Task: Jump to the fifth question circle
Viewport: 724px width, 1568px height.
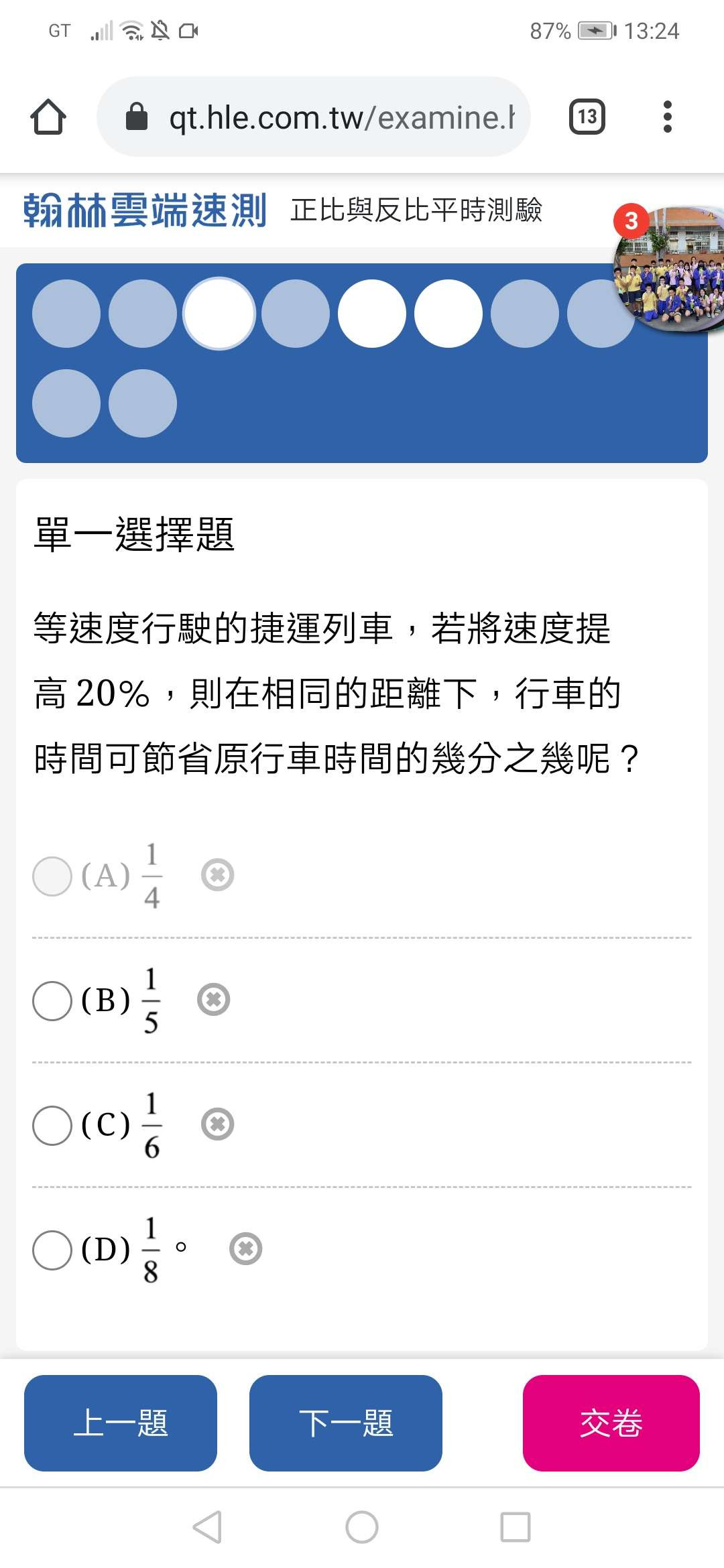Action: [x=372, y=314]
